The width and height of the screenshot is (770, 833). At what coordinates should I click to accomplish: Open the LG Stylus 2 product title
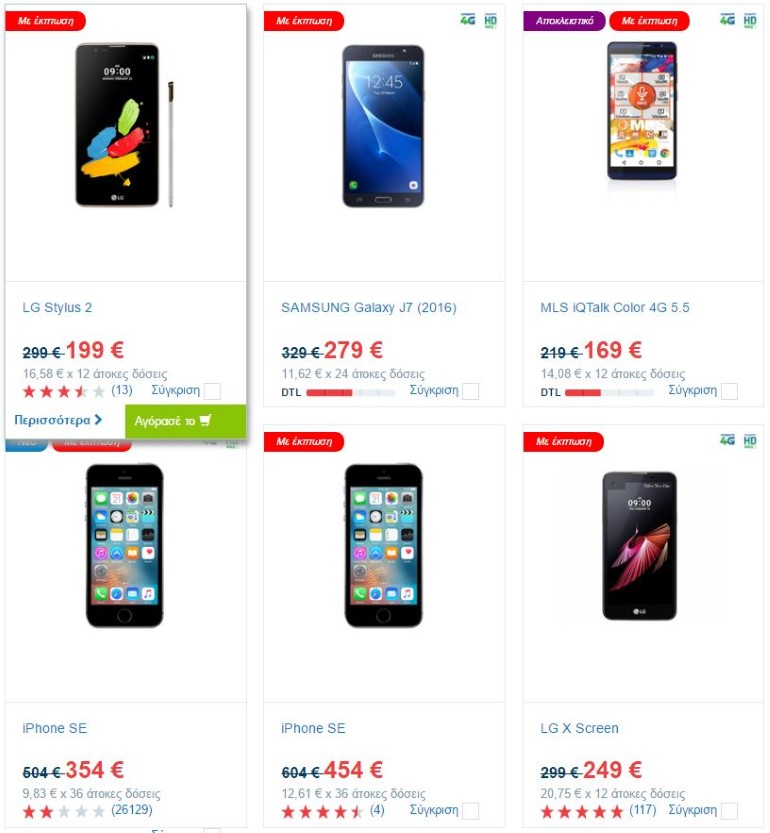point(57,307)
